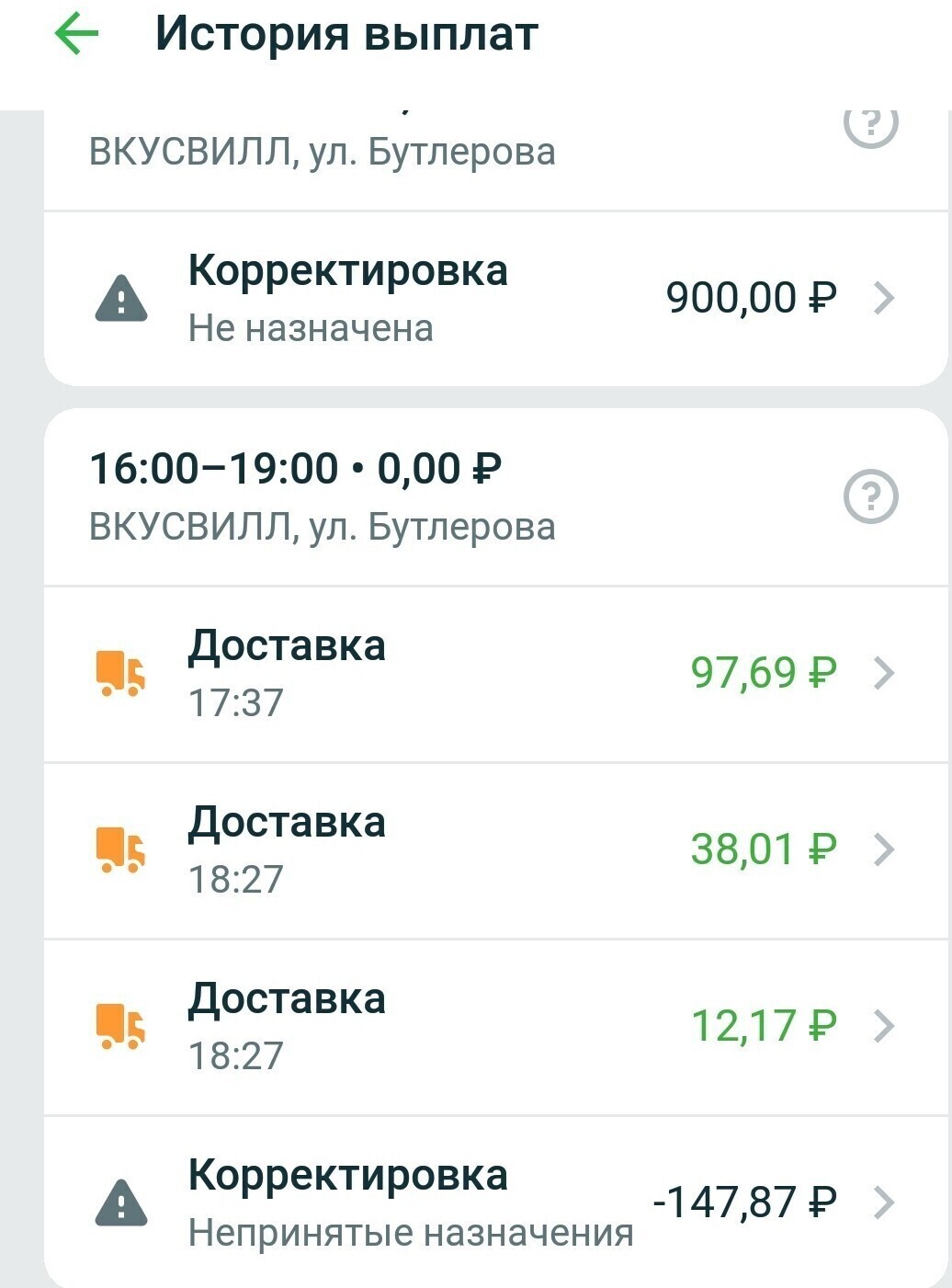View the 38,01 ₽ Доставка details
Viewport: 952px width, 1288px height.
coord(494,849)
